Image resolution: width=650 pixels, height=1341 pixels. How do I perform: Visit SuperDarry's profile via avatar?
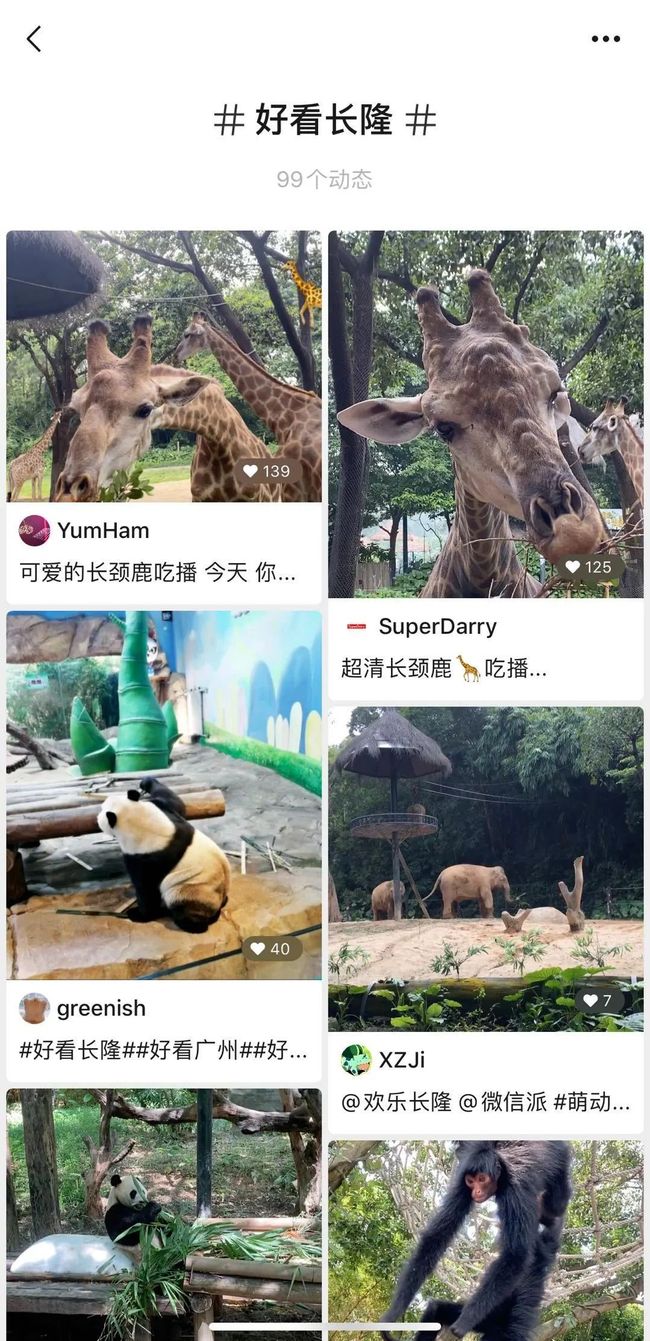coord(356,627)
